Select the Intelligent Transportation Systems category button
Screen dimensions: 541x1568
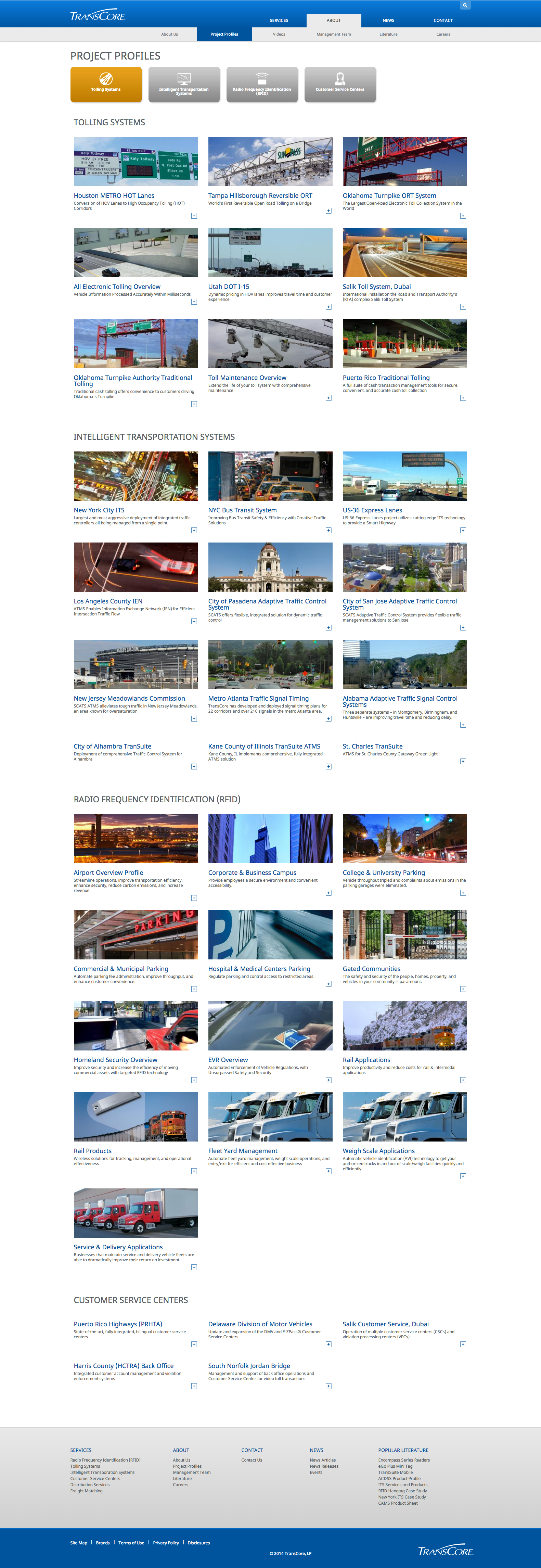184,84
